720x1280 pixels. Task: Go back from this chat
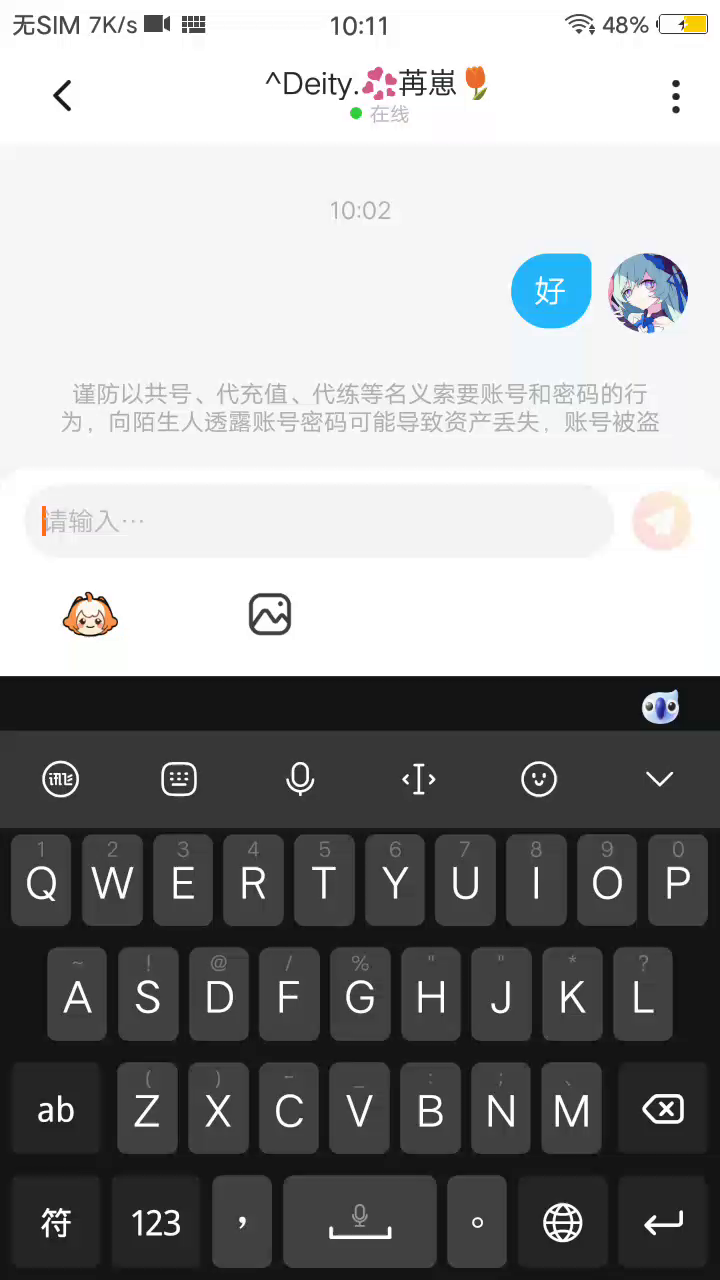pyautogui.click(x=62, y=96)
